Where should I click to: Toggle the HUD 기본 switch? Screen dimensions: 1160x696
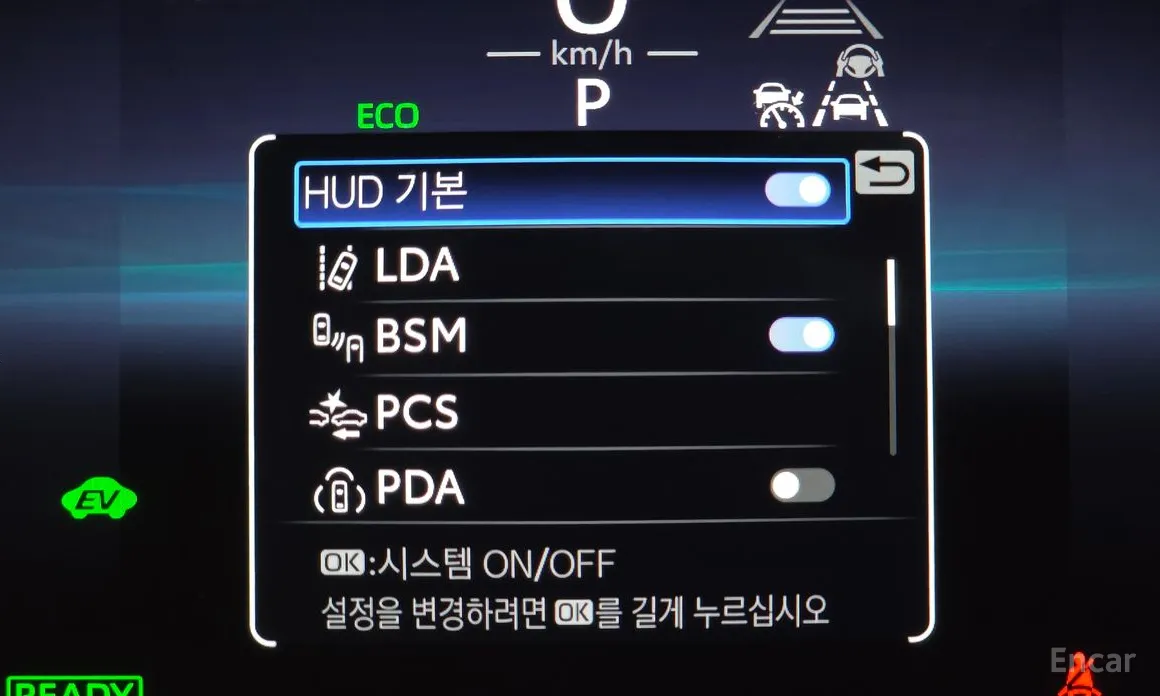[x=797, y=190]
